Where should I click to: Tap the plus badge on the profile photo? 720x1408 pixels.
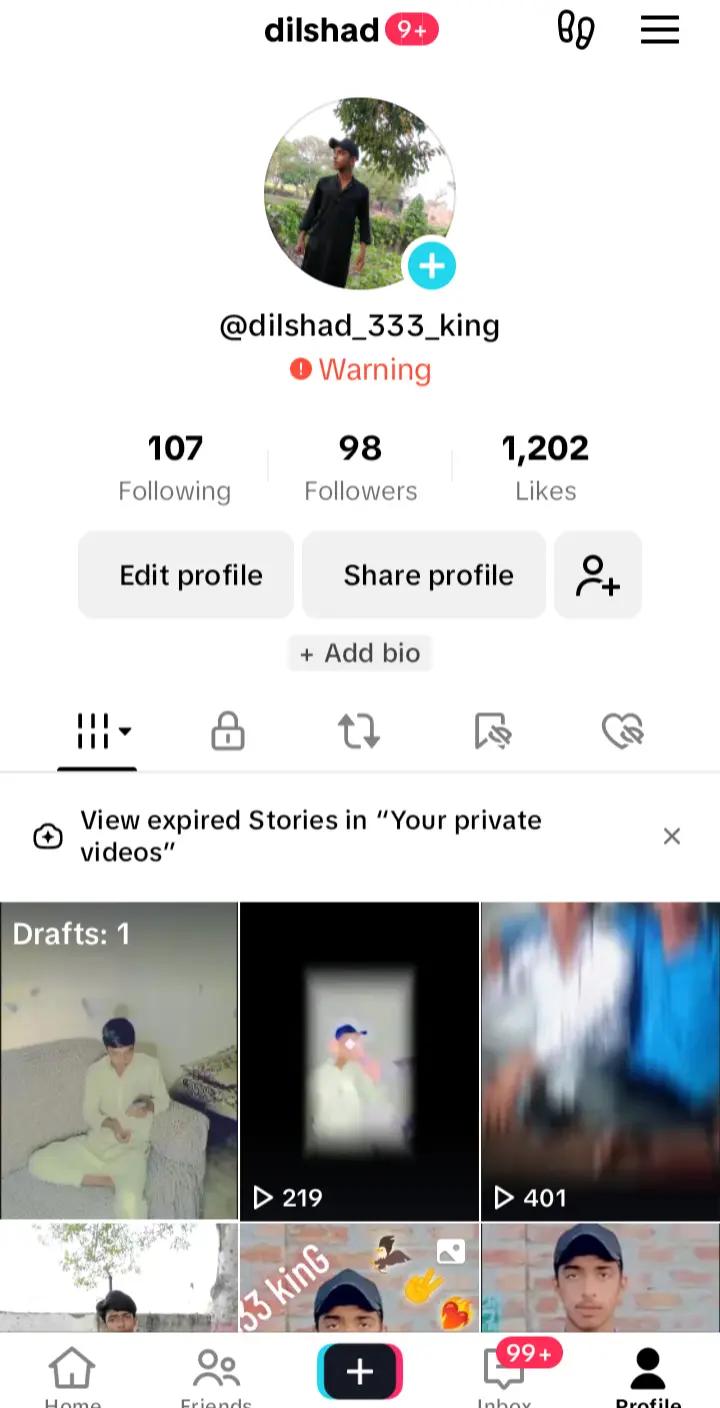[x=431, y=265]
